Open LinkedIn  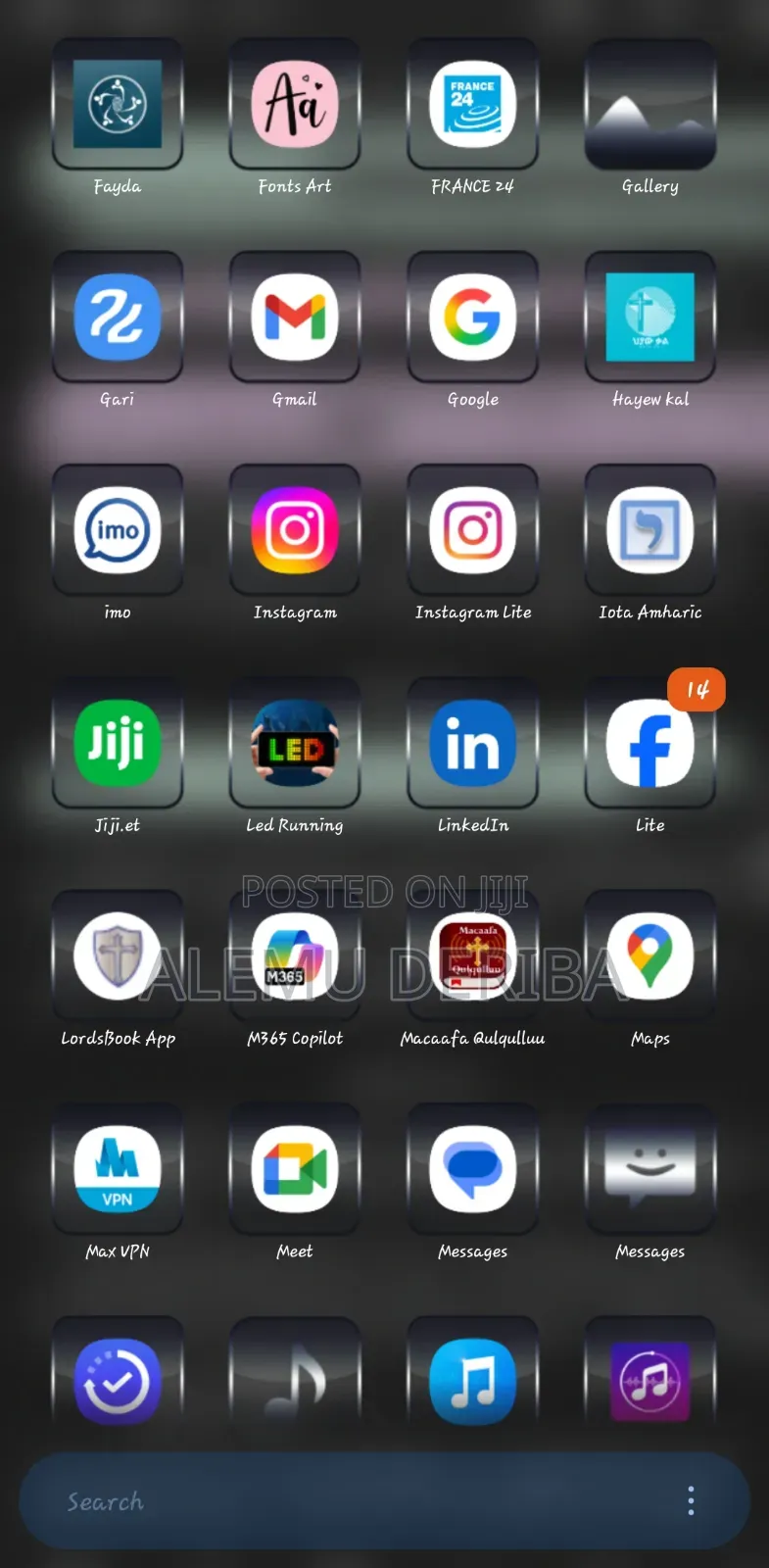click(x=472, y=743)
